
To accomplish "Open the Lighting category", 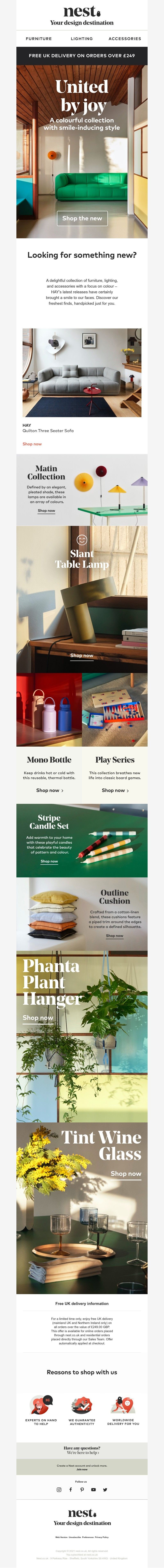I will (x=82, y=38).
